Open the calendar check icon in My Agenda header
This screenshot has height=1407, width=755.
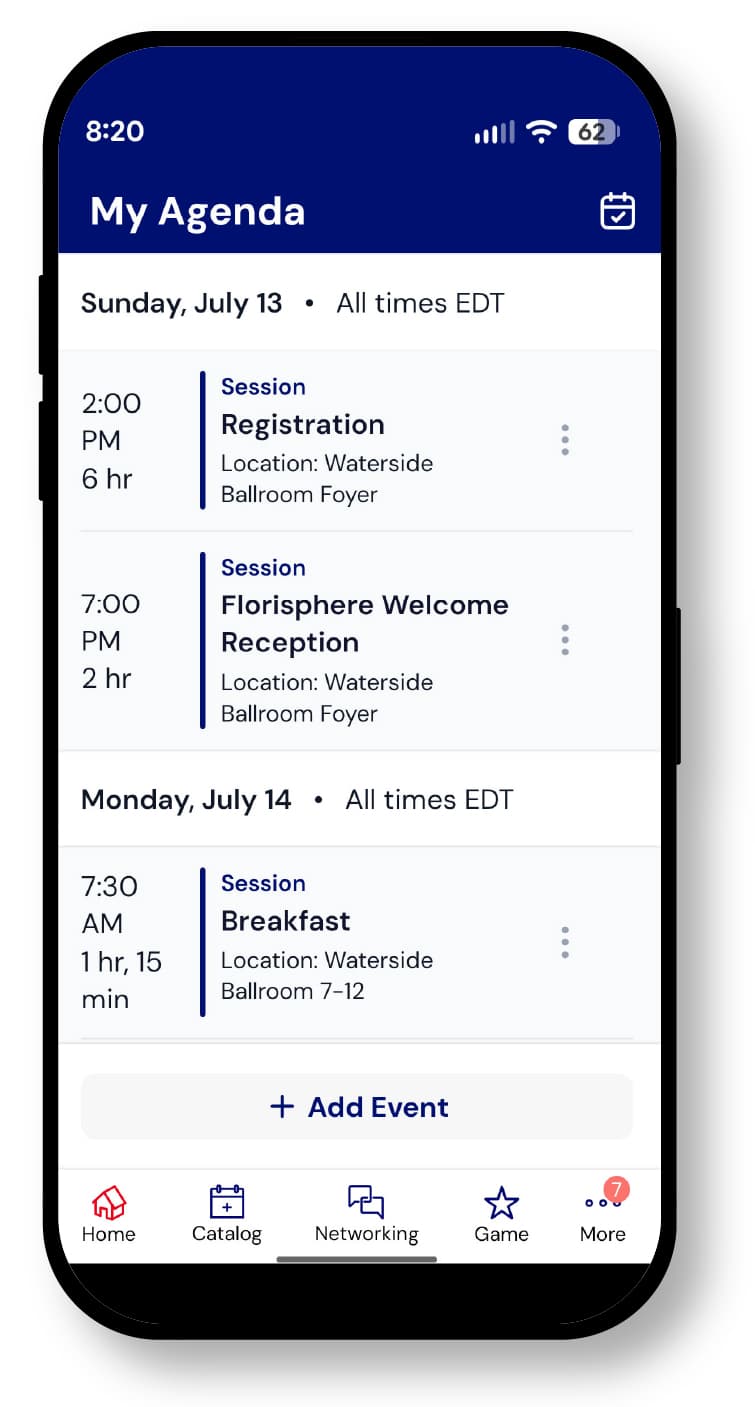pos(617,211)
